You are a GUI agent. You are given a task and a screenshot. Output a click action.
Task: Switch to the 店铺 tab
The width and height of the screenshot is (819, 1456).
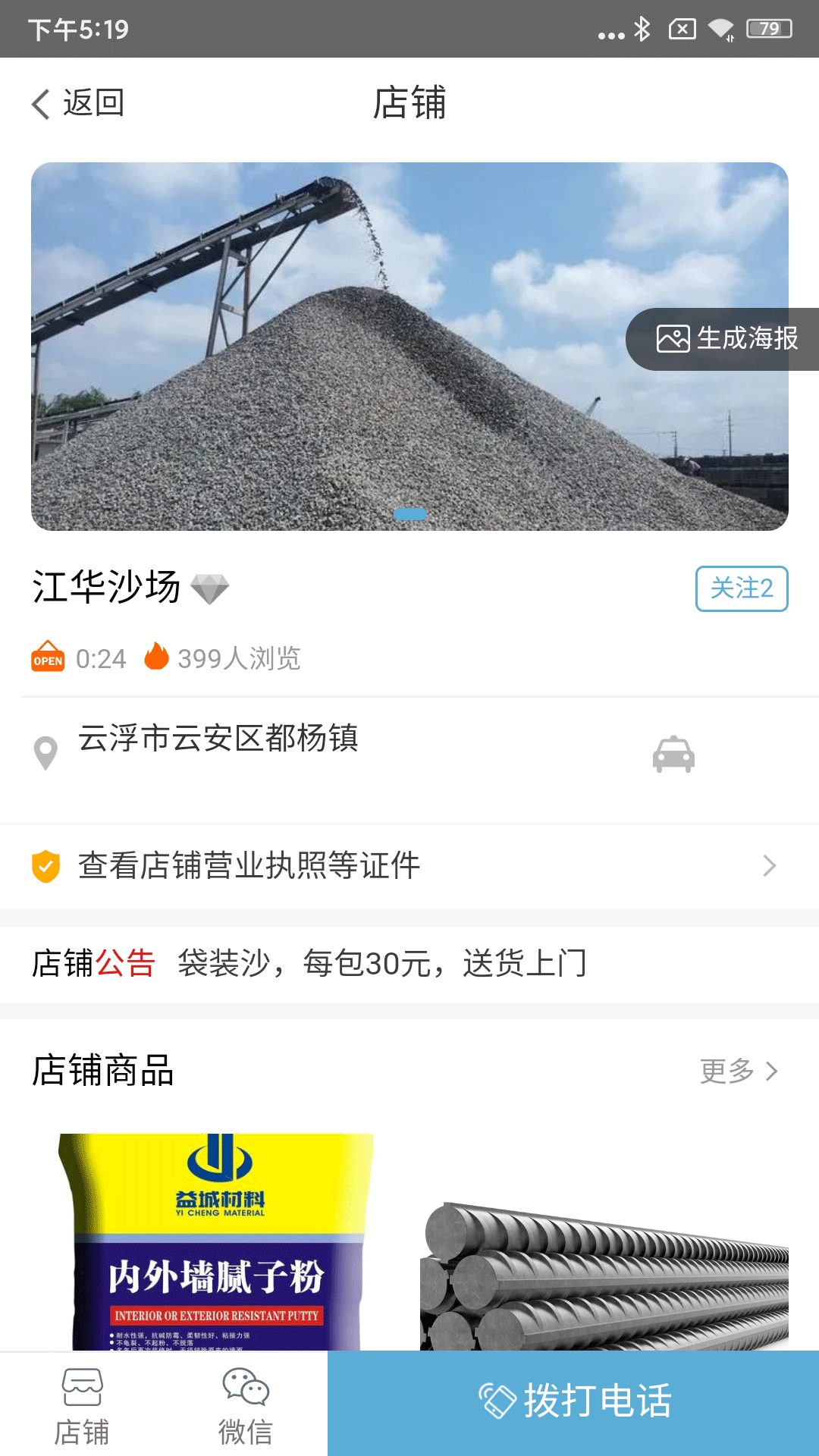(82, 1405)
